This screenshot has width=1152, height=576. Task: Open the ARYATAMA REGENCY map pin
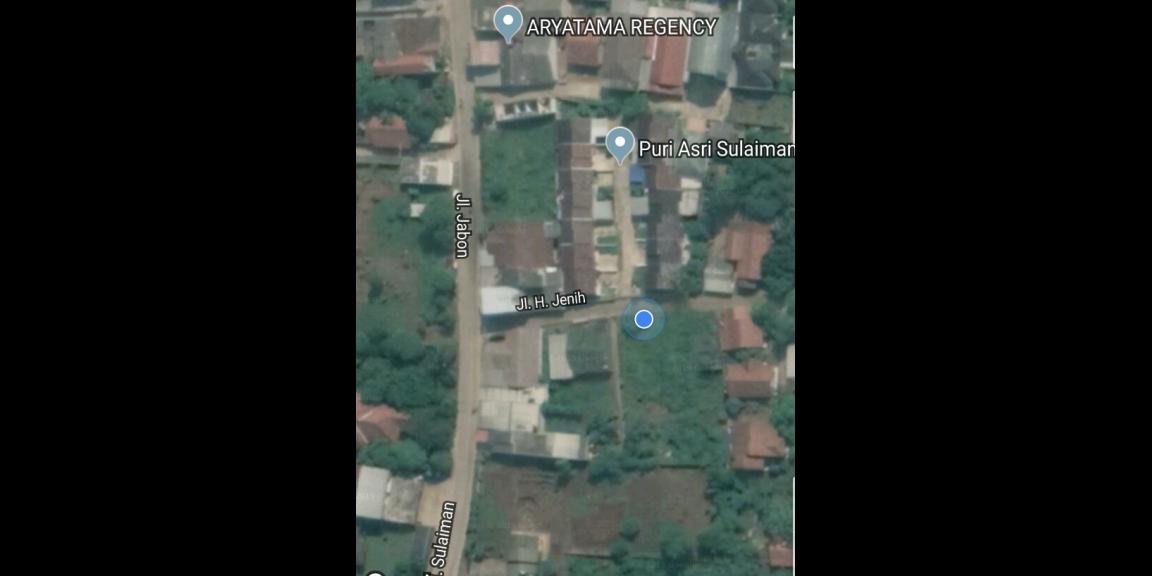click(x=508, y=21)
